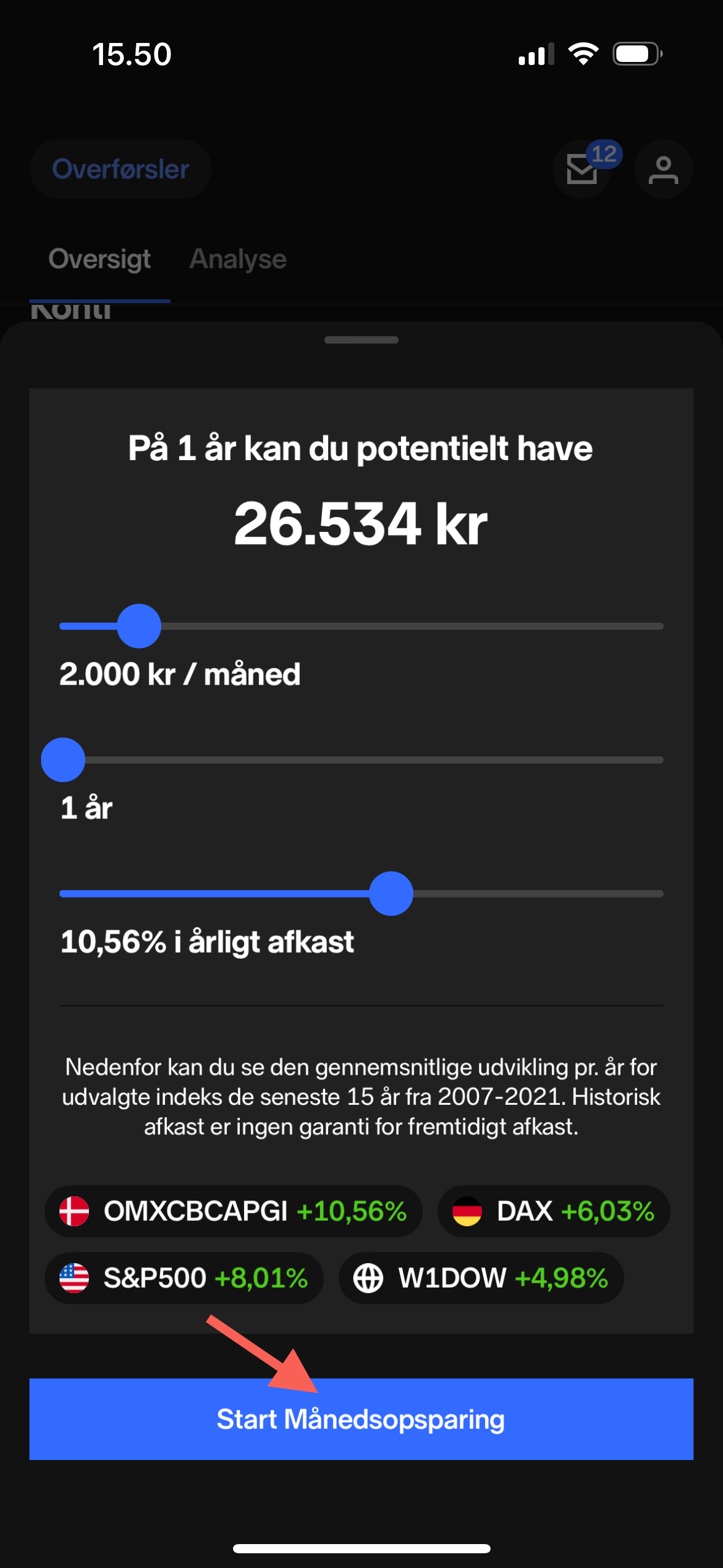Tap the sheet's drag handle
The image size is (723, 1568).
click(361, 340)
